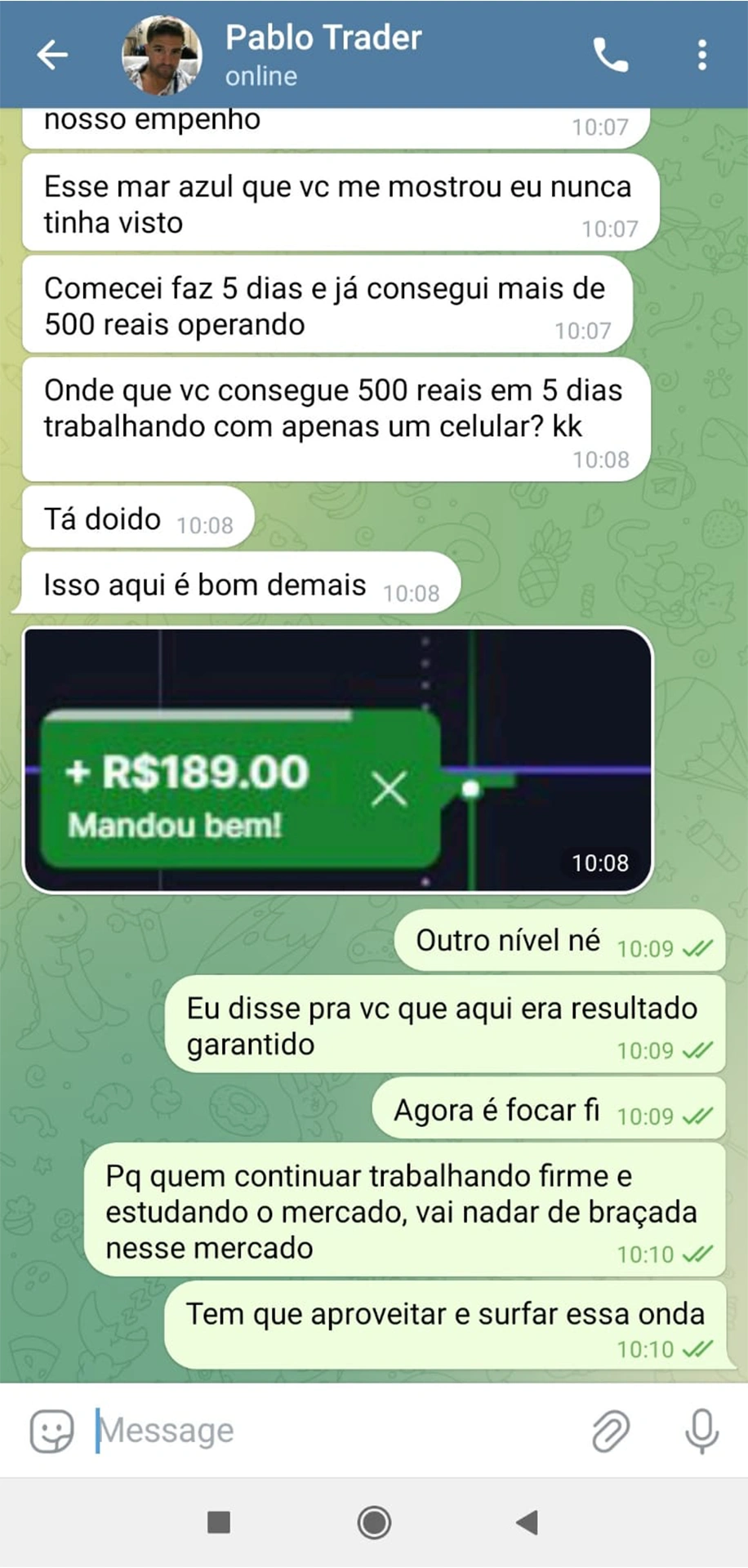Focus the Message text field

(x=327, y=1430)
